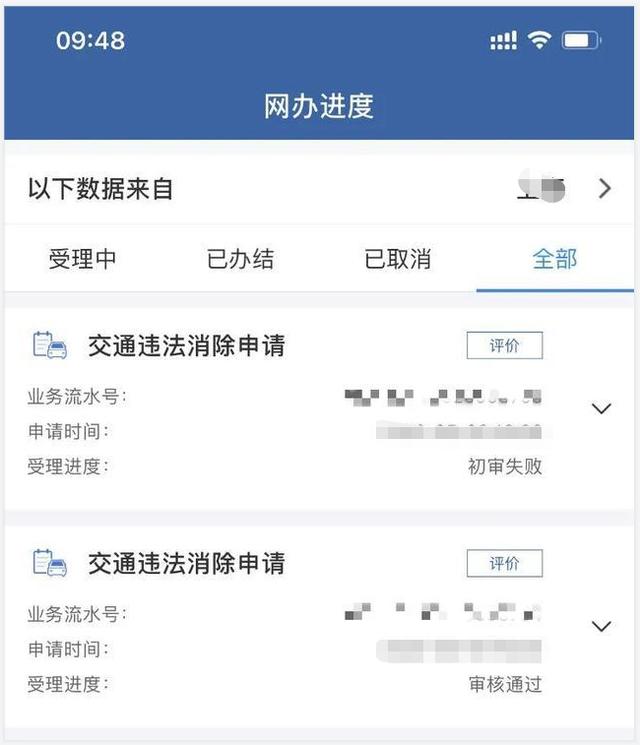Expand details of the 审核通过 application
This screenshot has width=640, height=745.
click(601, 626)
